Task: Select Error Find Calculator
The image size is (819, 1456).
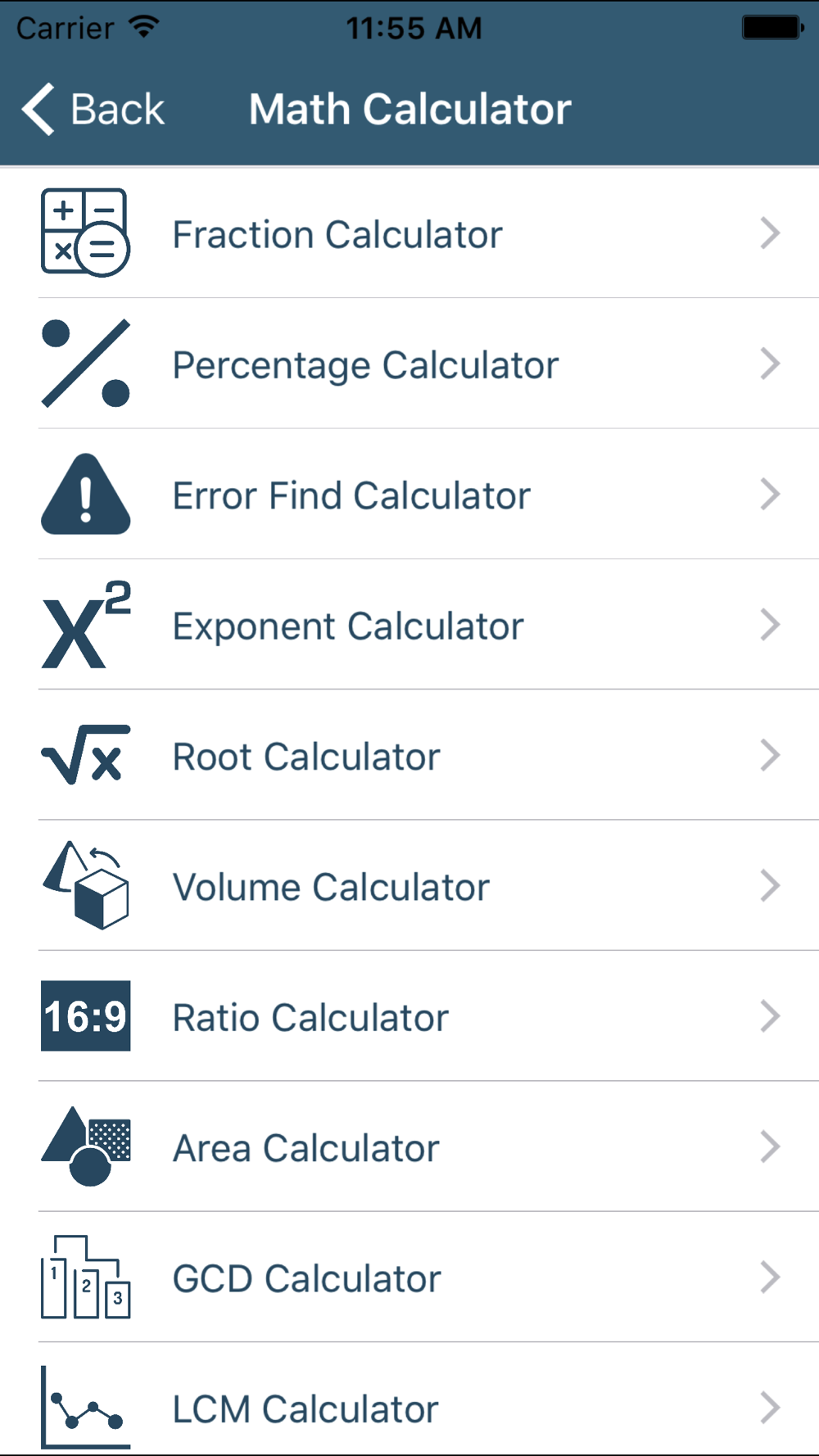Action: (x=409, y=495)
